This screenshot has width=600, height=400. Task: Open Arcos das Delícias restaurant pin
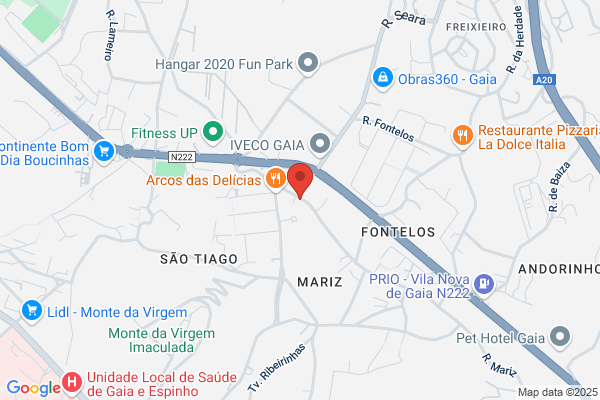coord(276,179)
